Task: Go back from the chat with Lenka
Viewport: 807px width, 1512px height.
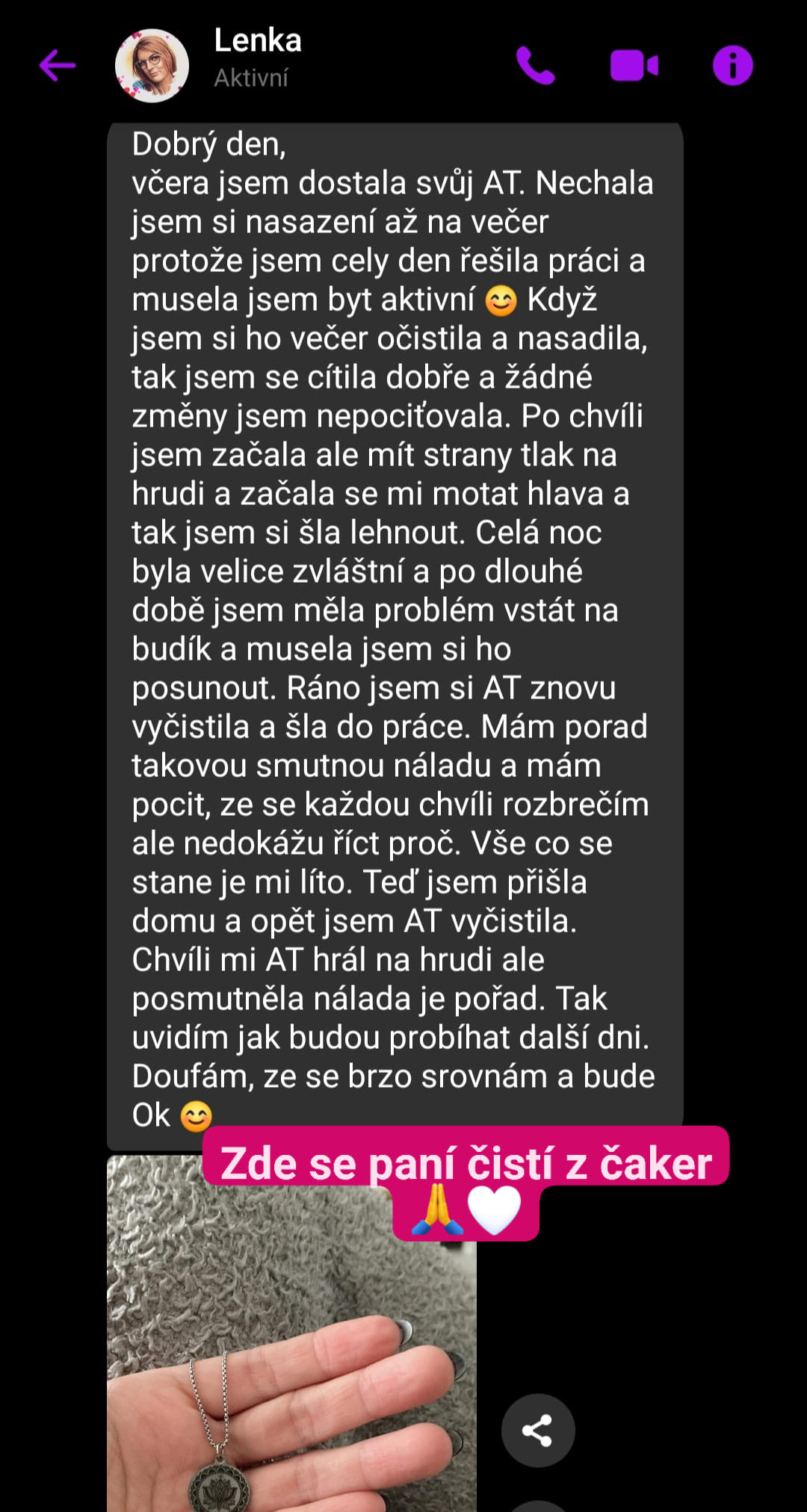Action: click(x=58, y=65)
